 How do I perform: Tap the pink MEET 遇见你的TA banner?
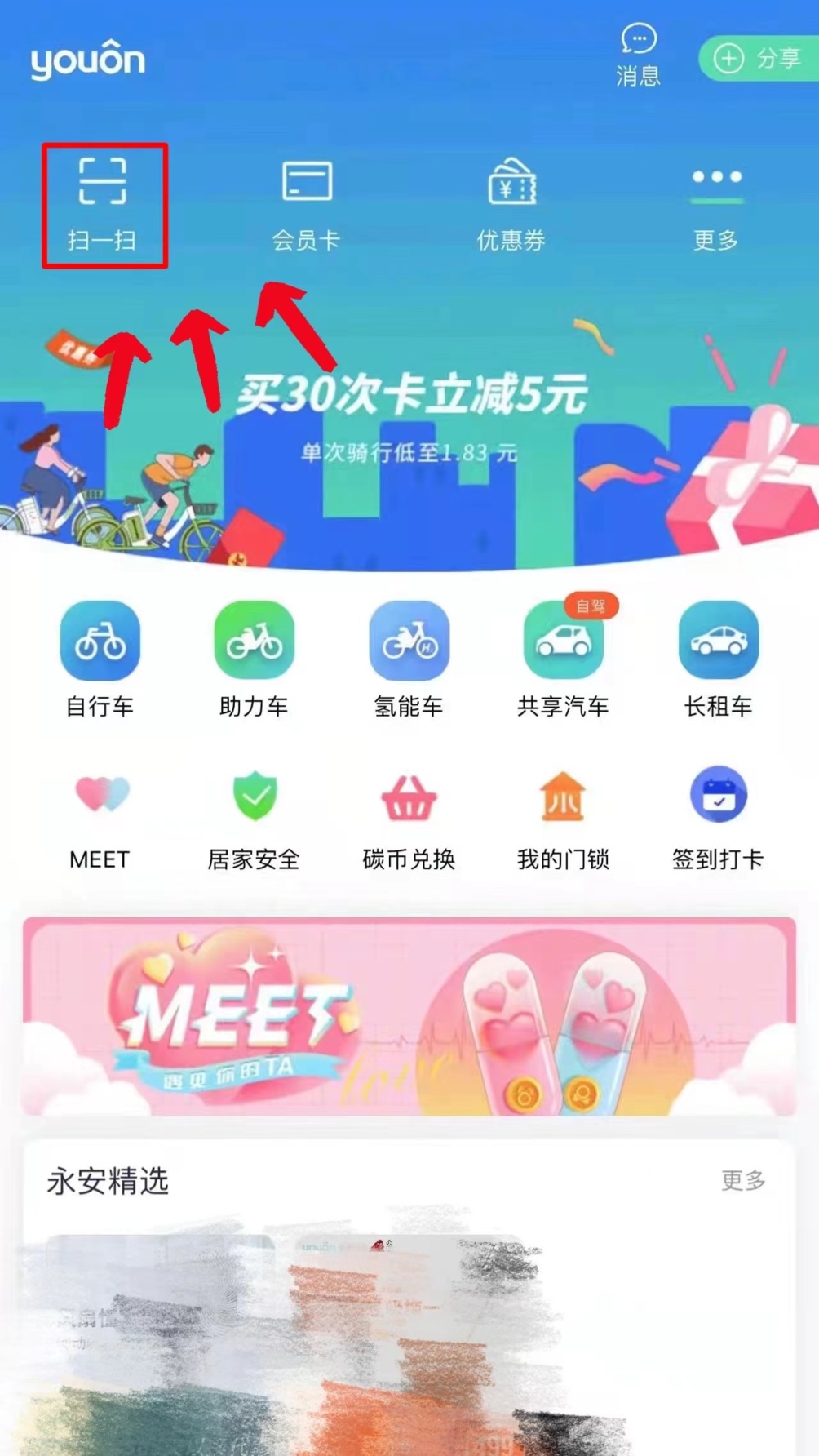(409, 1016)
